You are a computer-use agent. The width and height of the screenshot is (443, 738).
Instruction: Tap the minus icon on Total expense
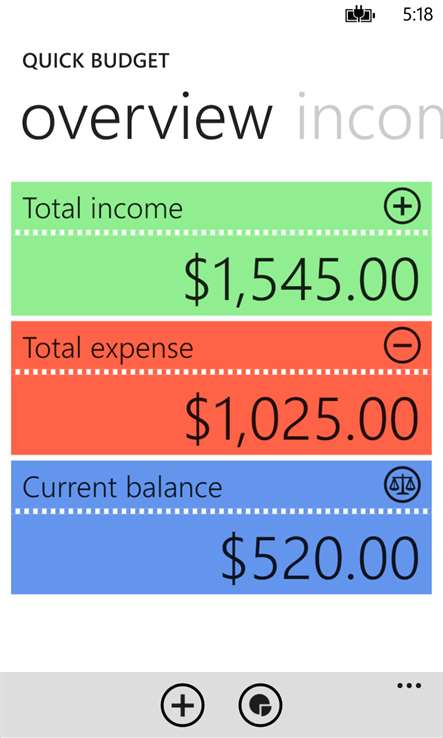pyautogui.click(x=402, y=345)
